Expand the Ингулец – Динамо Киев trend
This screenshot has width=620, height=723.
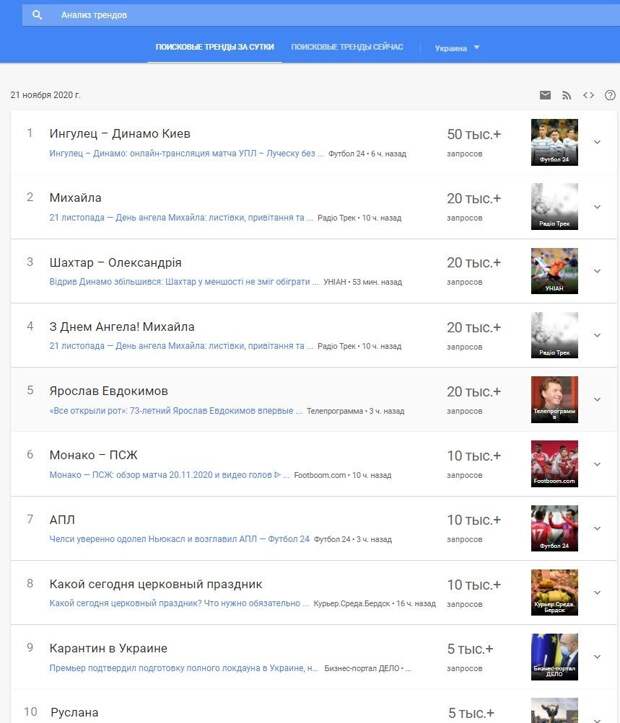(x=597, y=142)
